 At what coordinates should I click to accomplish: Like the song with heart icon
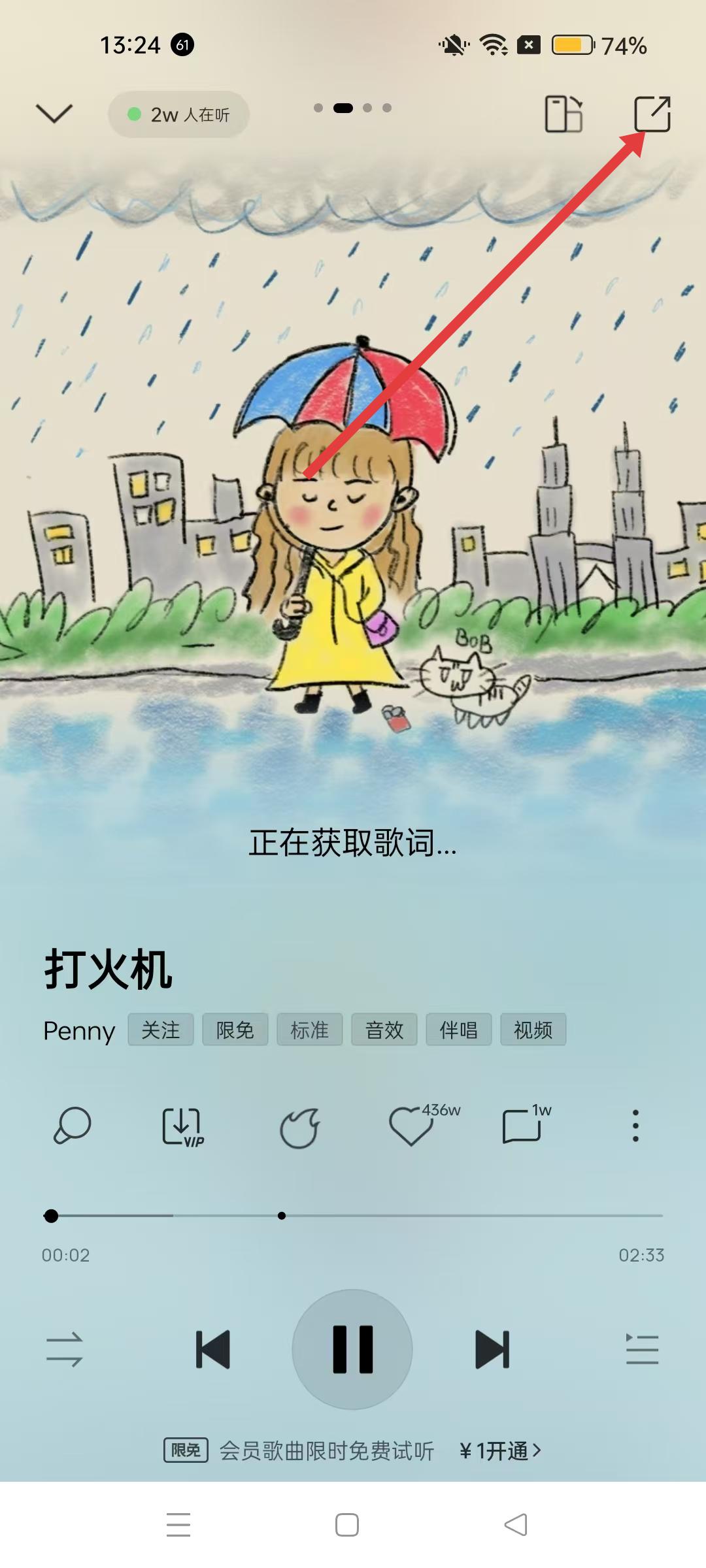(x=411, y=1126)
